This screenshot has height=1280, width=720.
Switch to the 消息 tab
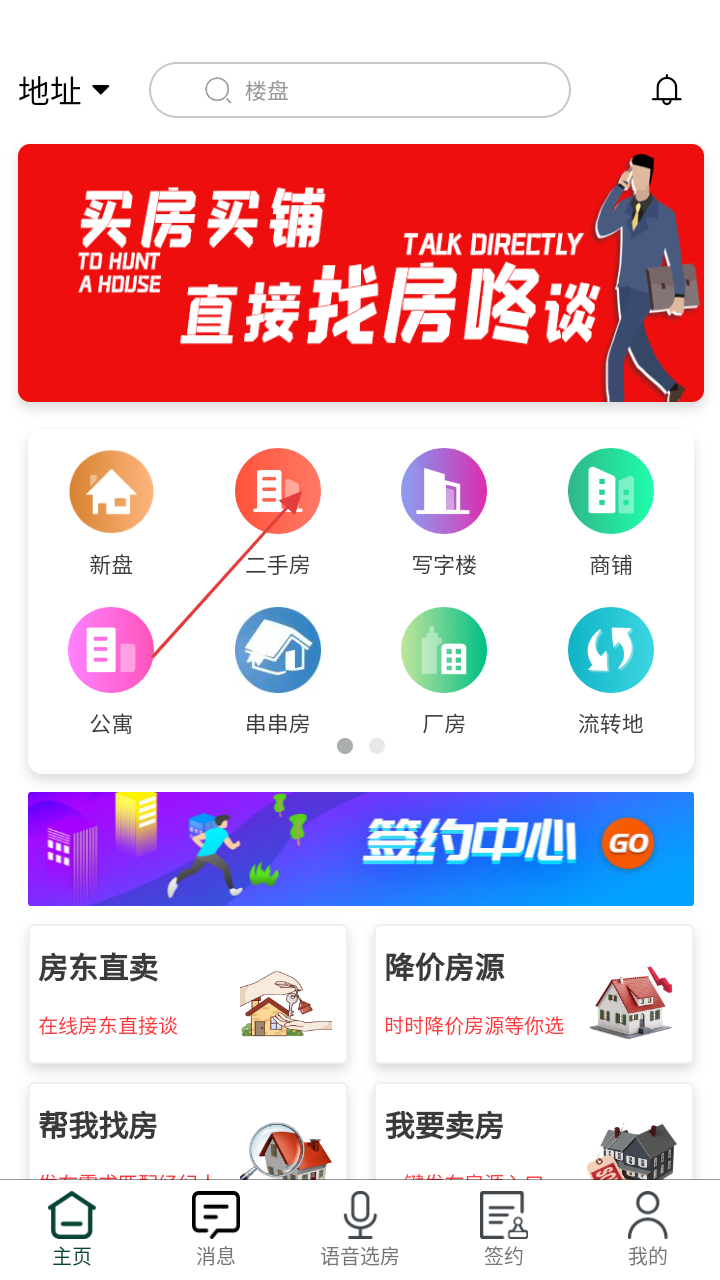[216, 1229]
